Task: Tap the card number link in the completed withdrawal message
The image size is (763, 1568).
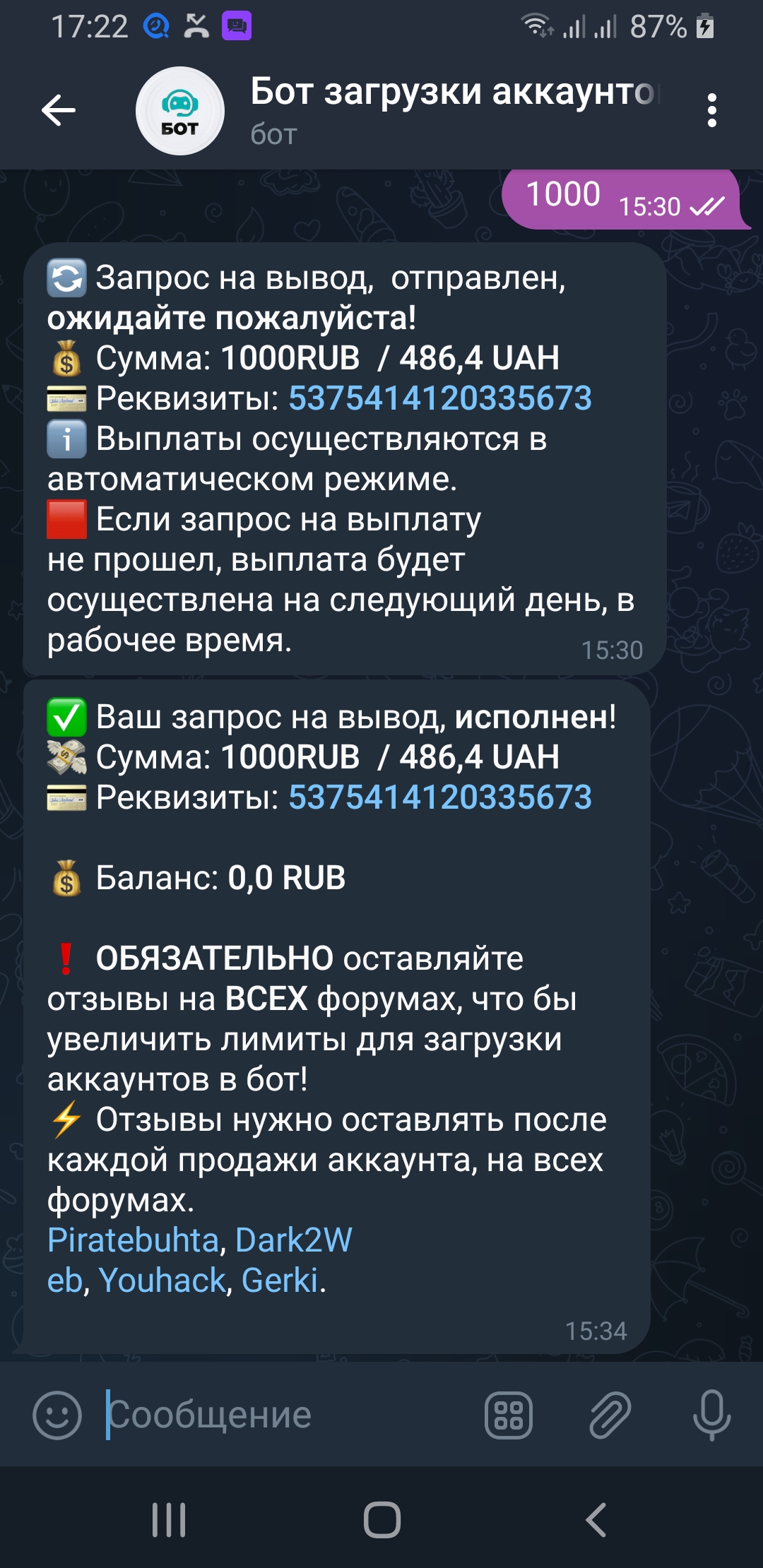Action: pos(439,797)
